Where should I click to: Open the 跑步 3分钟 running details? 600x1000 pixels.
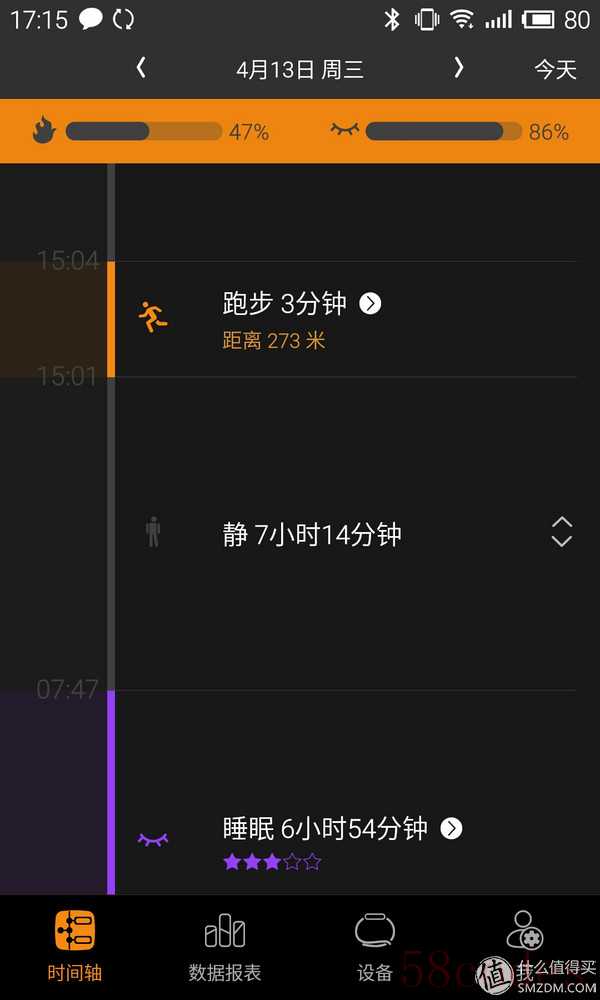pos(370,304)
